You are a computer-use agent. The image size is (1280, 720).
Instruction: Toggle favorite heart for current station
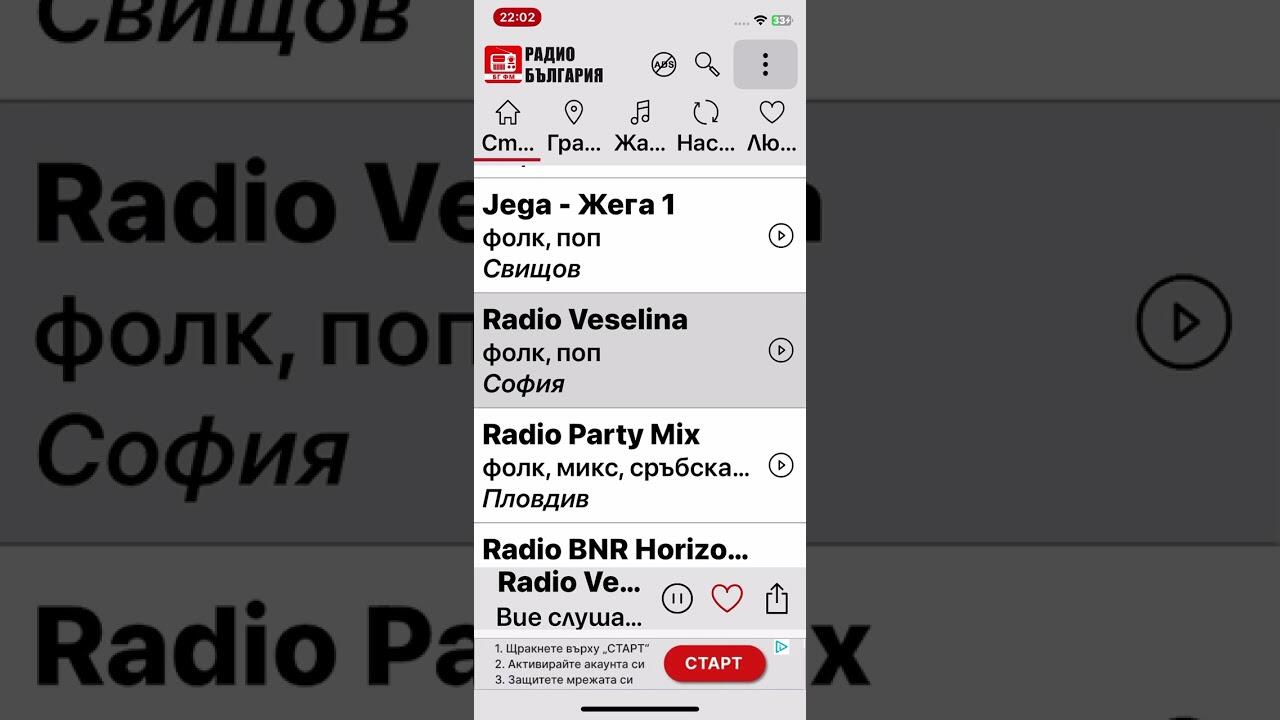pos(727,599)
